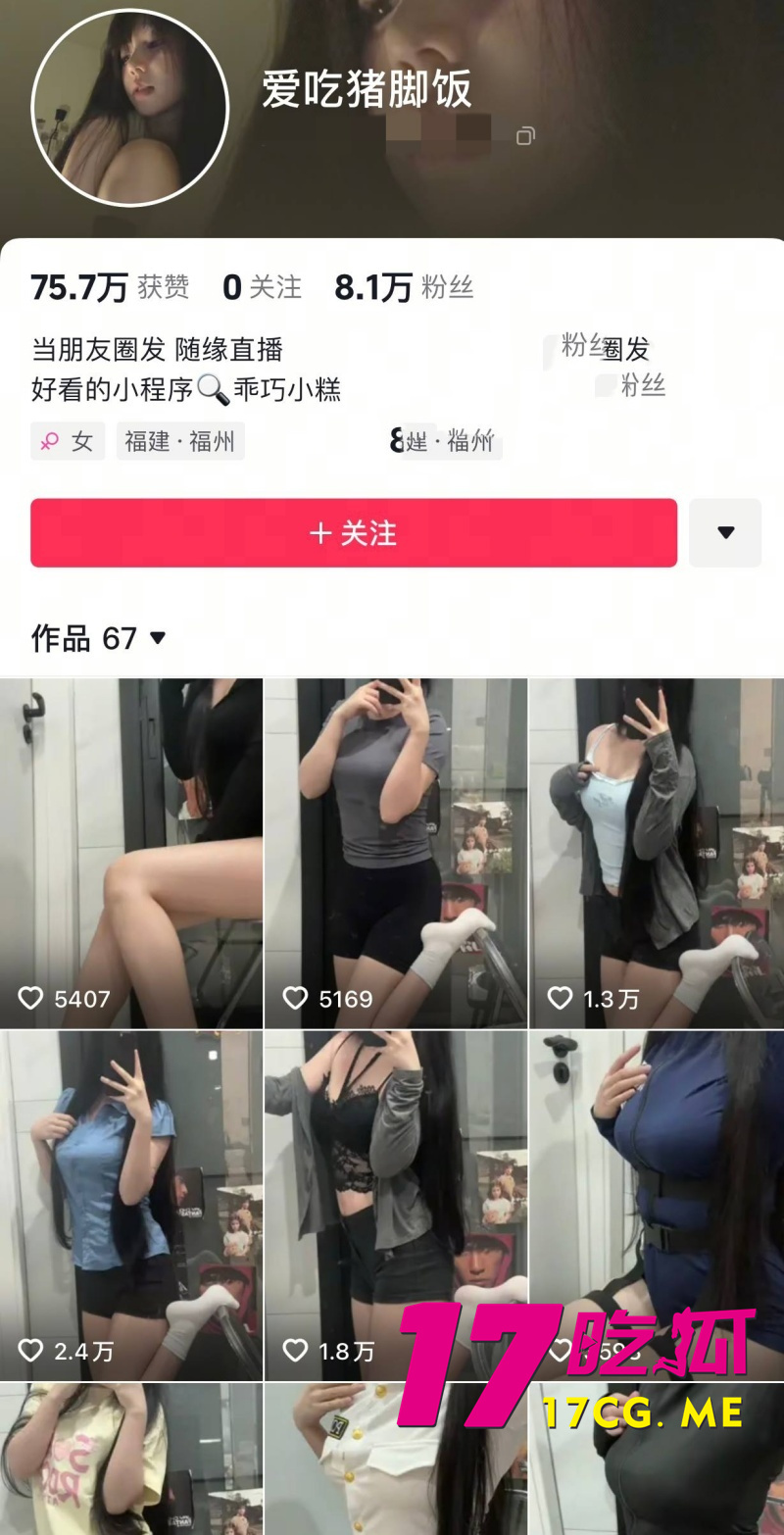Expand the arrow dropdown beside follow button
This screenshot has height=1535, width=784.
click(725, 532)
